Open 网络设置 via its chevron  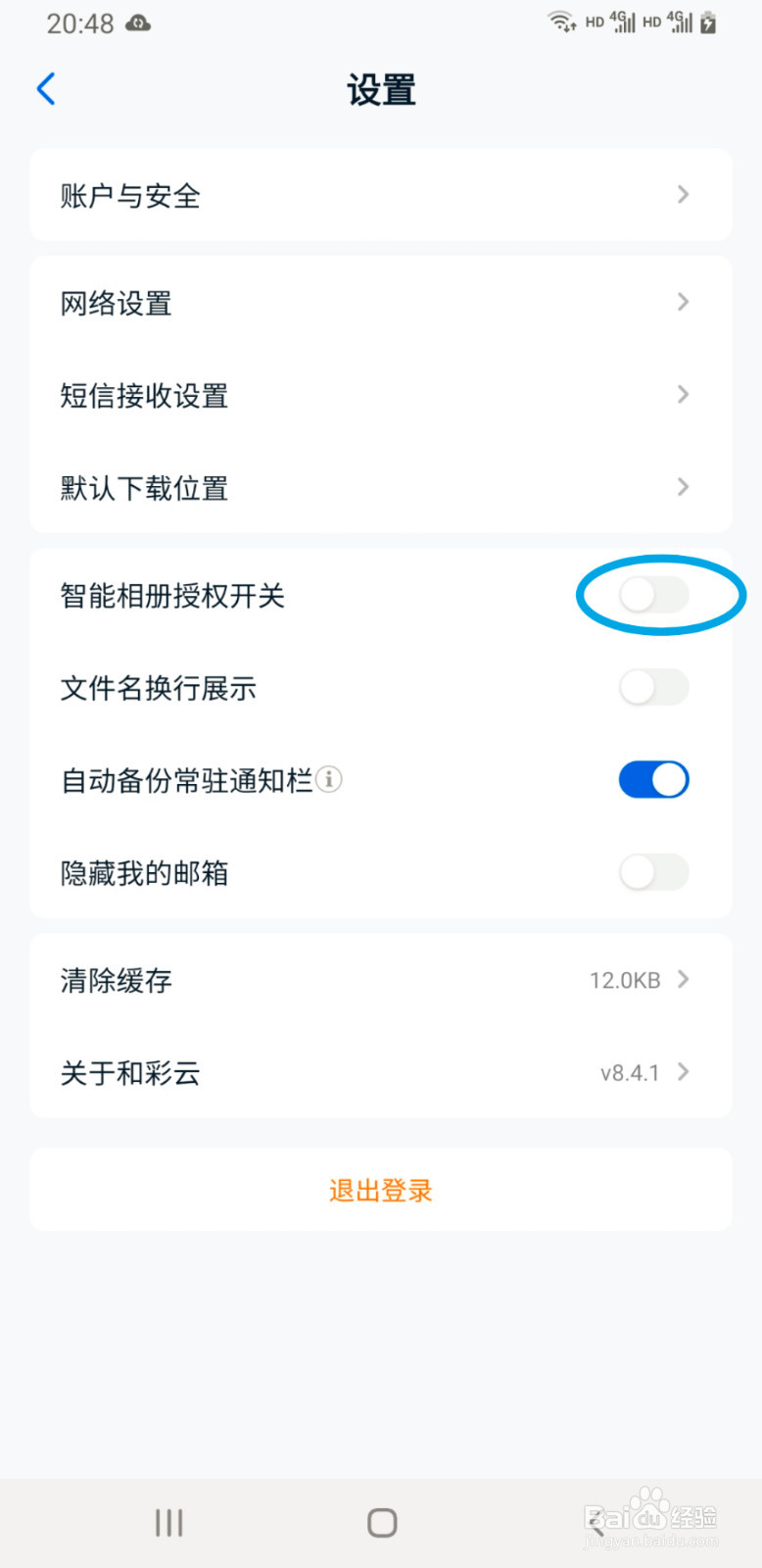pos(683,302)
